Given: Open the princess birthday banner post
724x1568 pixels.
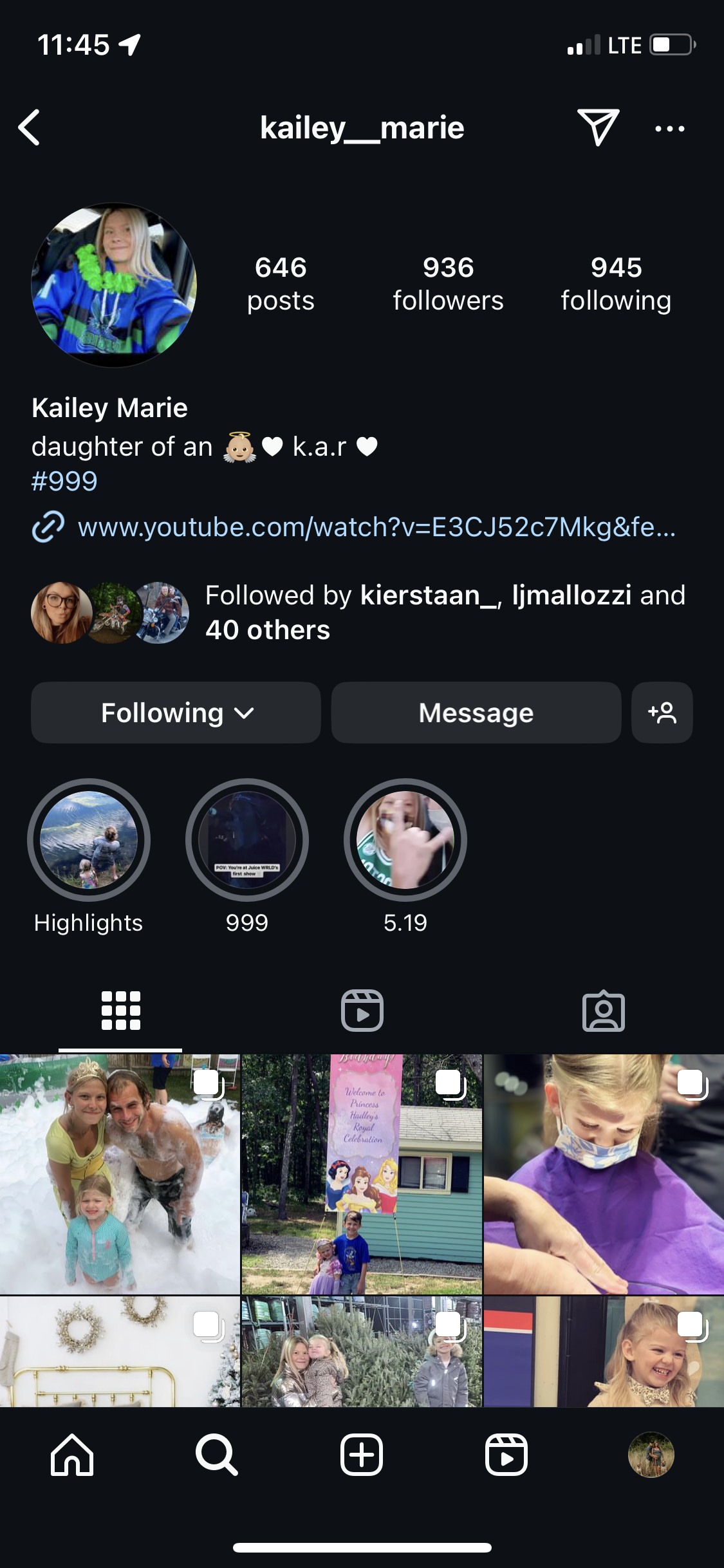Looking at the screenshot, I should (x=362, y=1174).
